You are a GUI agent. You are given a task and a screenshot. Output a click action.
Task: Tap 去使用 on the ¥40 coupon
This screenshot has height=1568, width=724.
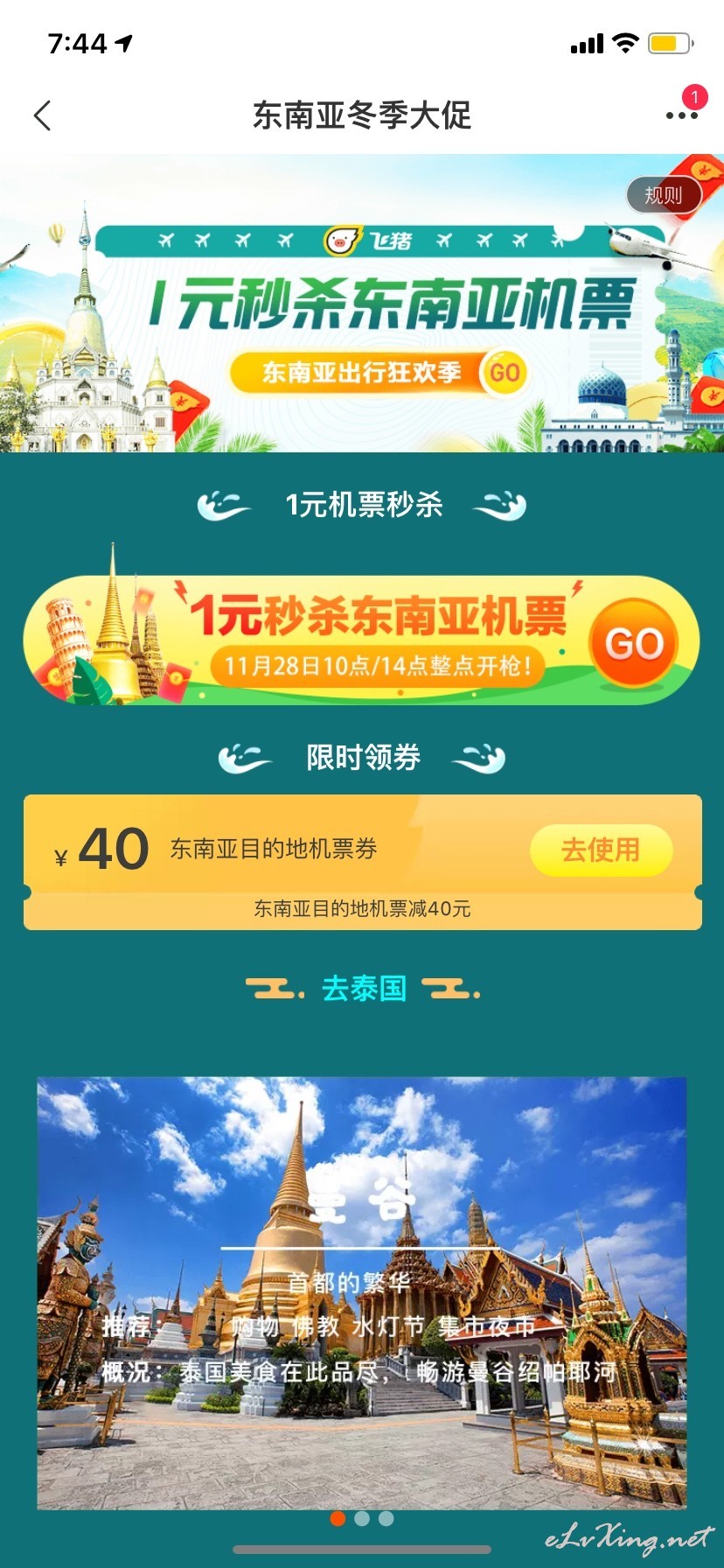tap(601, 849)
